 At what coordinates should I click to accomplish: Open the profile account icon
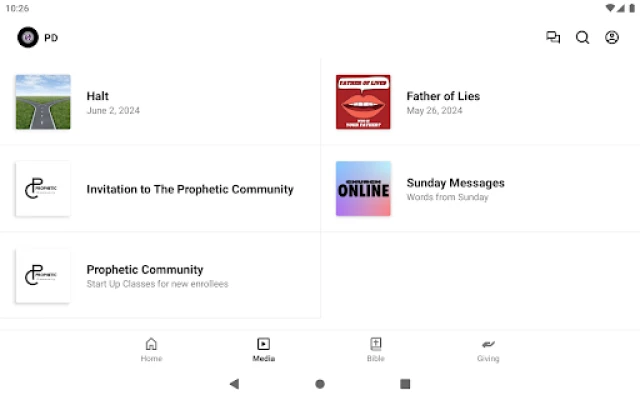(612, 38)
